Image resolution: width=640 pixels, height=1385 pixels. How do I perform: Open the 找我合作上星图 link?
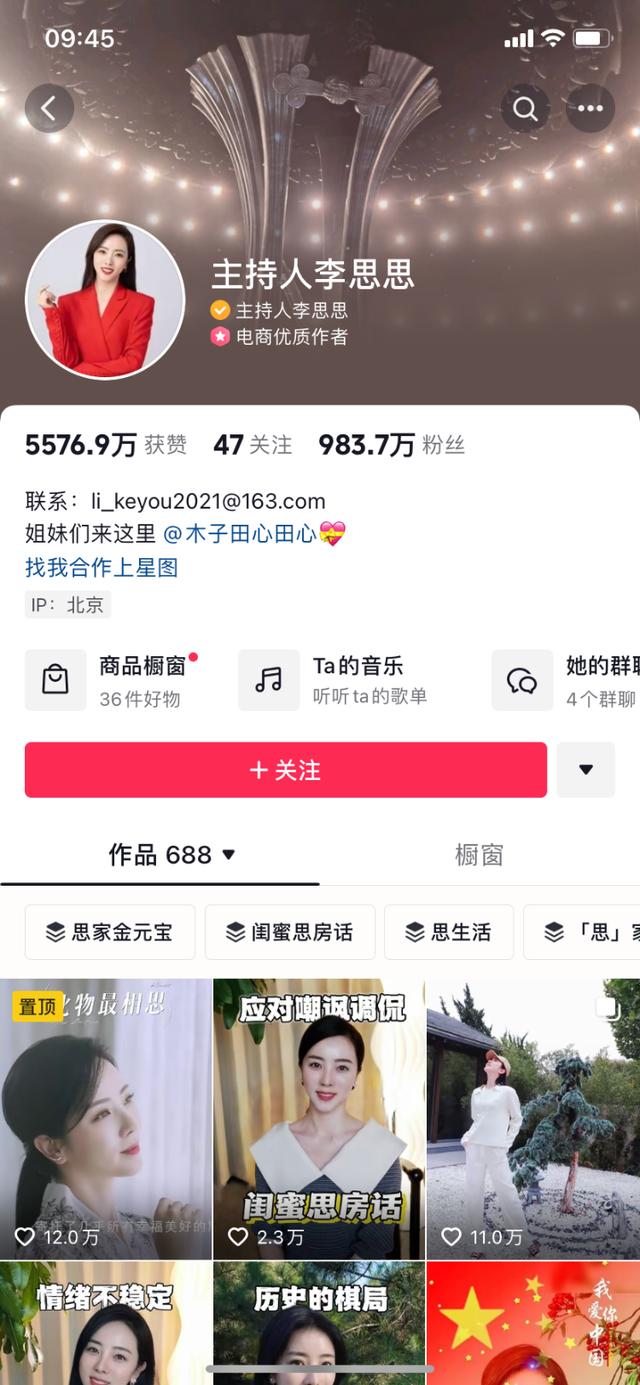(x=101, y=568)
